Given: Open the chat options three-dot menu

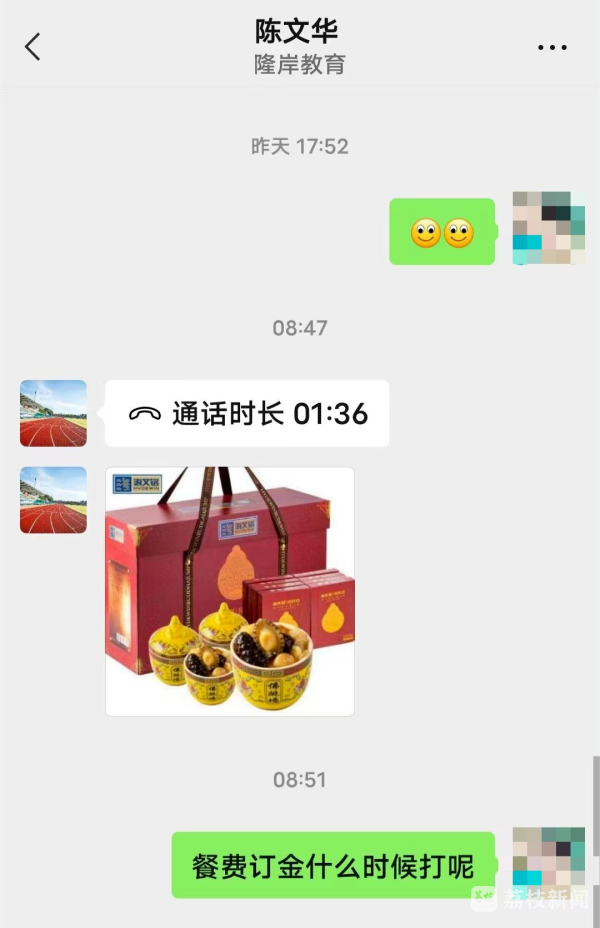Looking at the screenshot, I should pos(552,47).
